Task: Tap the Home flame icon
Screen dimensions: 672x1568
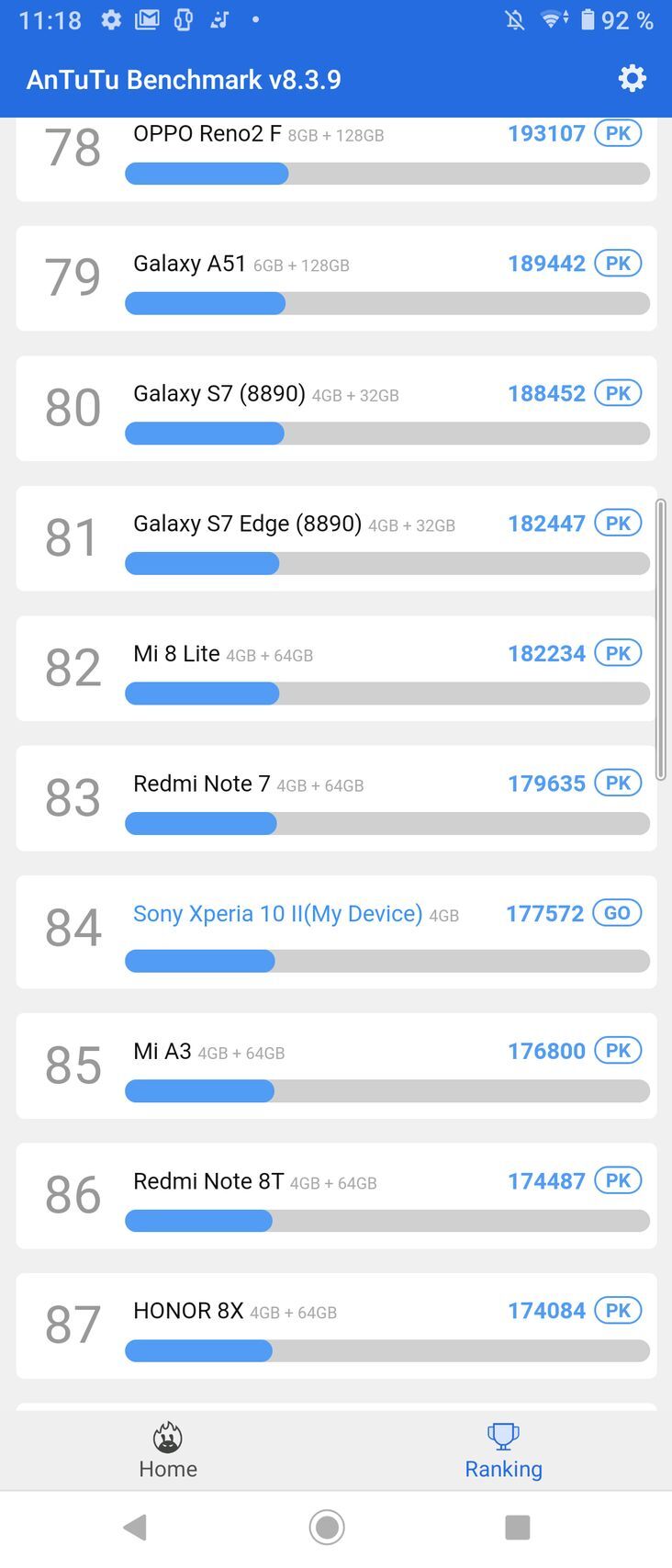Action: [x=167, y=1435]
